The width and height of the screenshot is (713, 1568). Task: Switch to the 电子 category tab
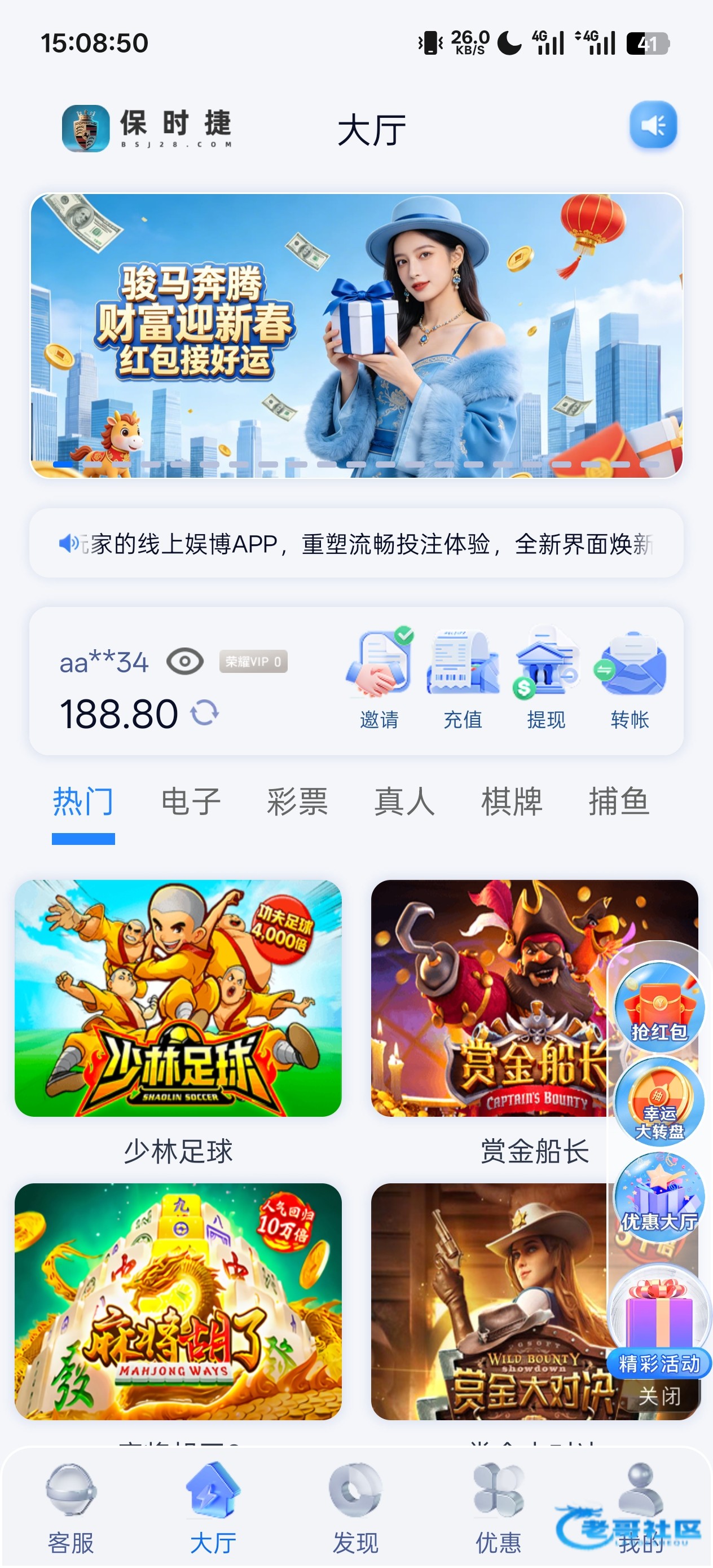click(x=191, y=801)
